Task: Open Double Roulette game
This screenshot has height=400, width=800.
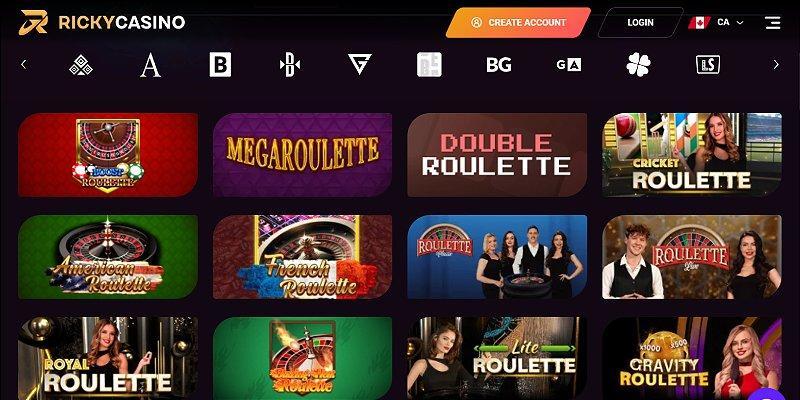Action: pos(496,154)
